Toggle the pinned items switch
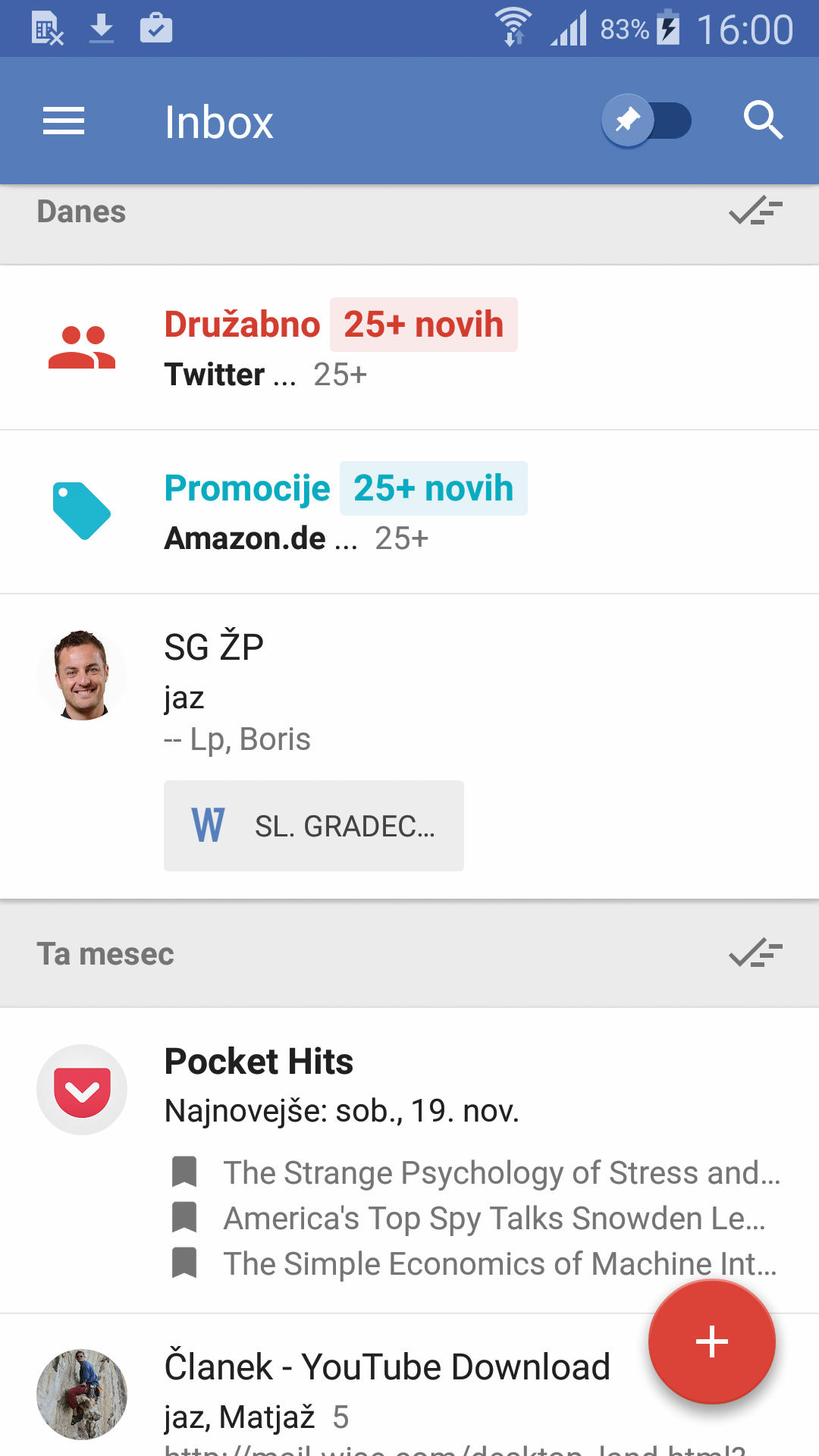This screenshot has width=819, height=1456. click(x=646, y=121)
